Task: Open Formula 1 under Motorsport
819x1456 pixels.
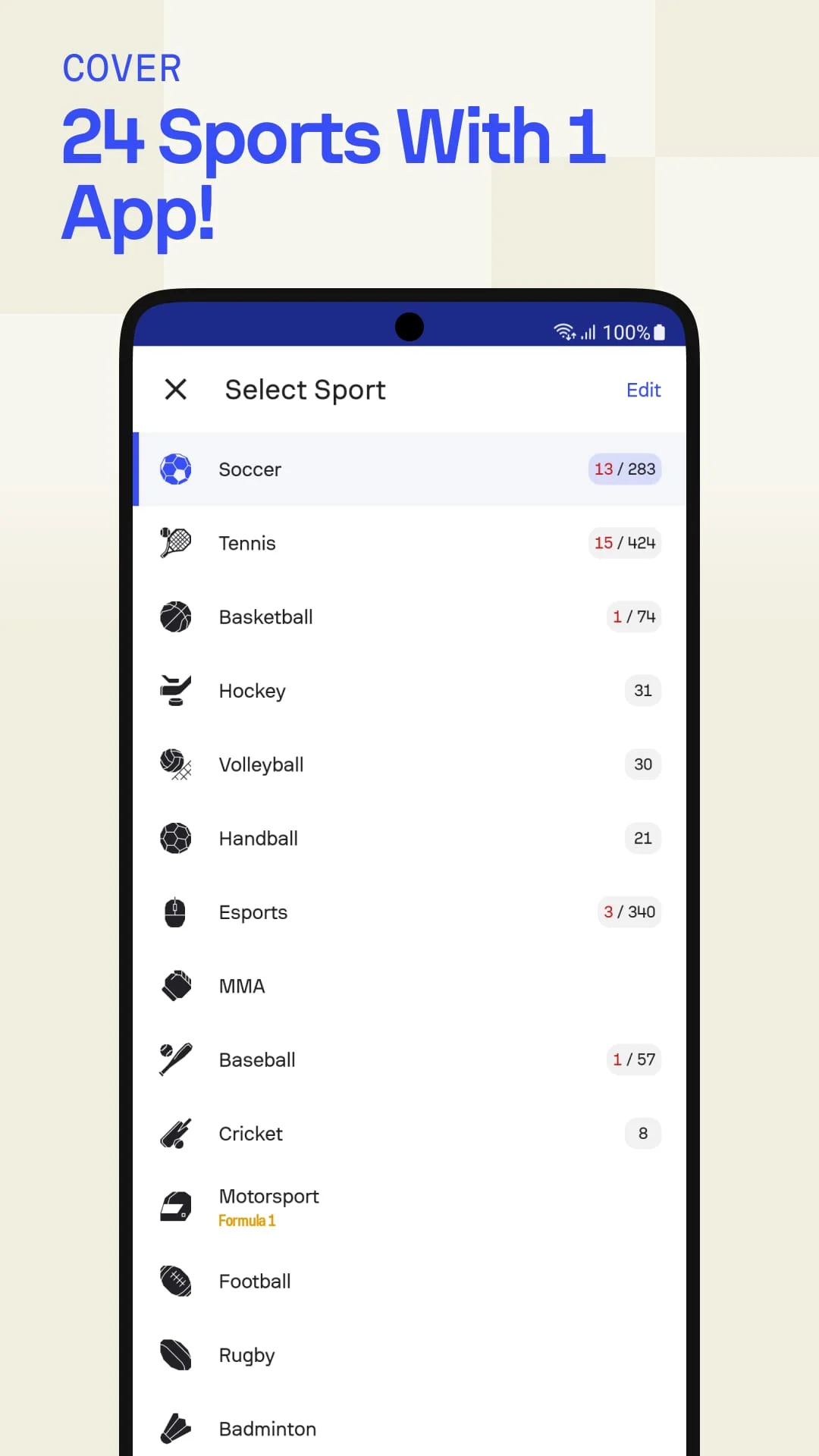Action: point(246,1220)
